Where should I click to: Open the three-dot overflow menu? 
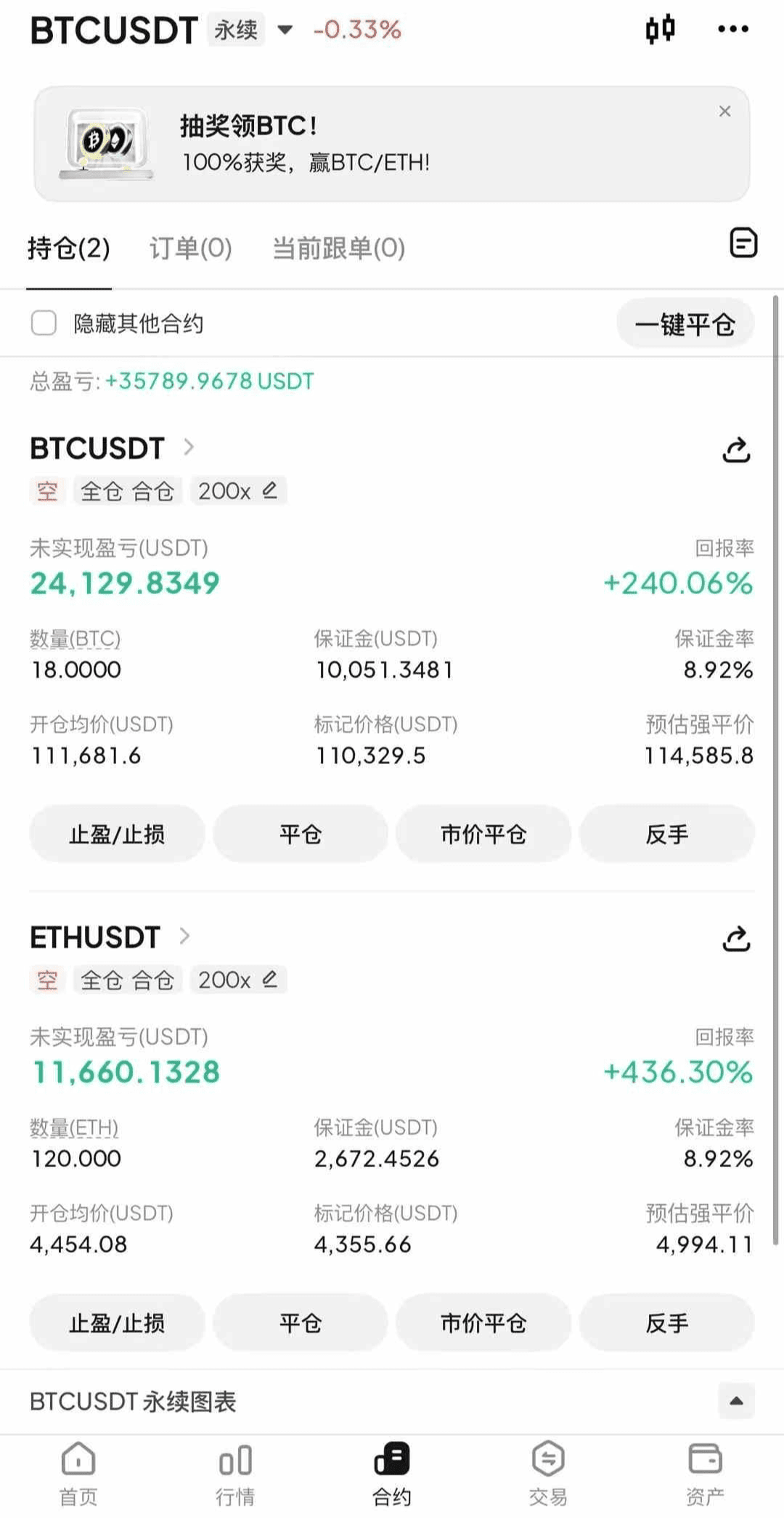point(732,29)
